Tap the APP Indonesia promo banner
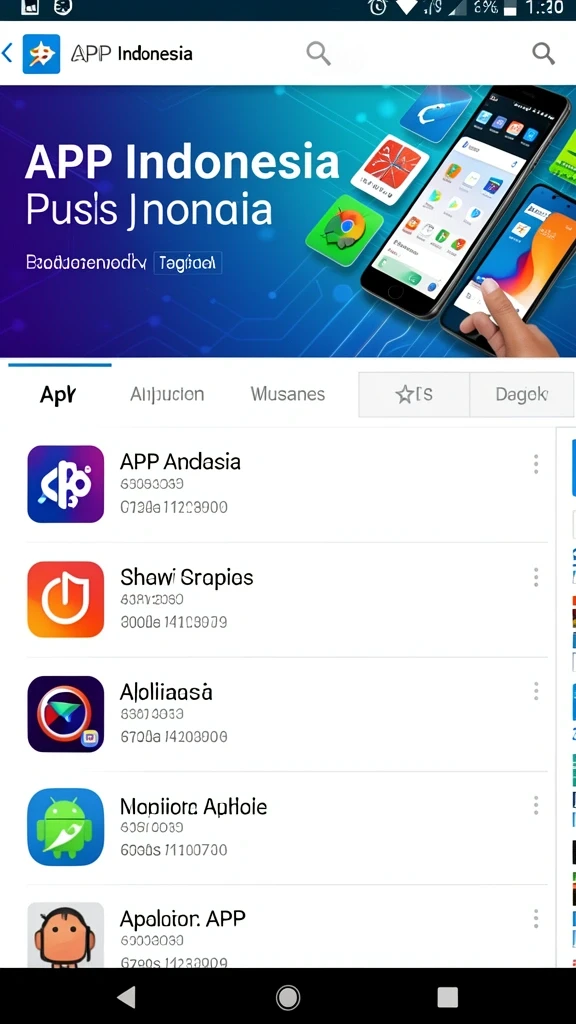 coord(288,221)
